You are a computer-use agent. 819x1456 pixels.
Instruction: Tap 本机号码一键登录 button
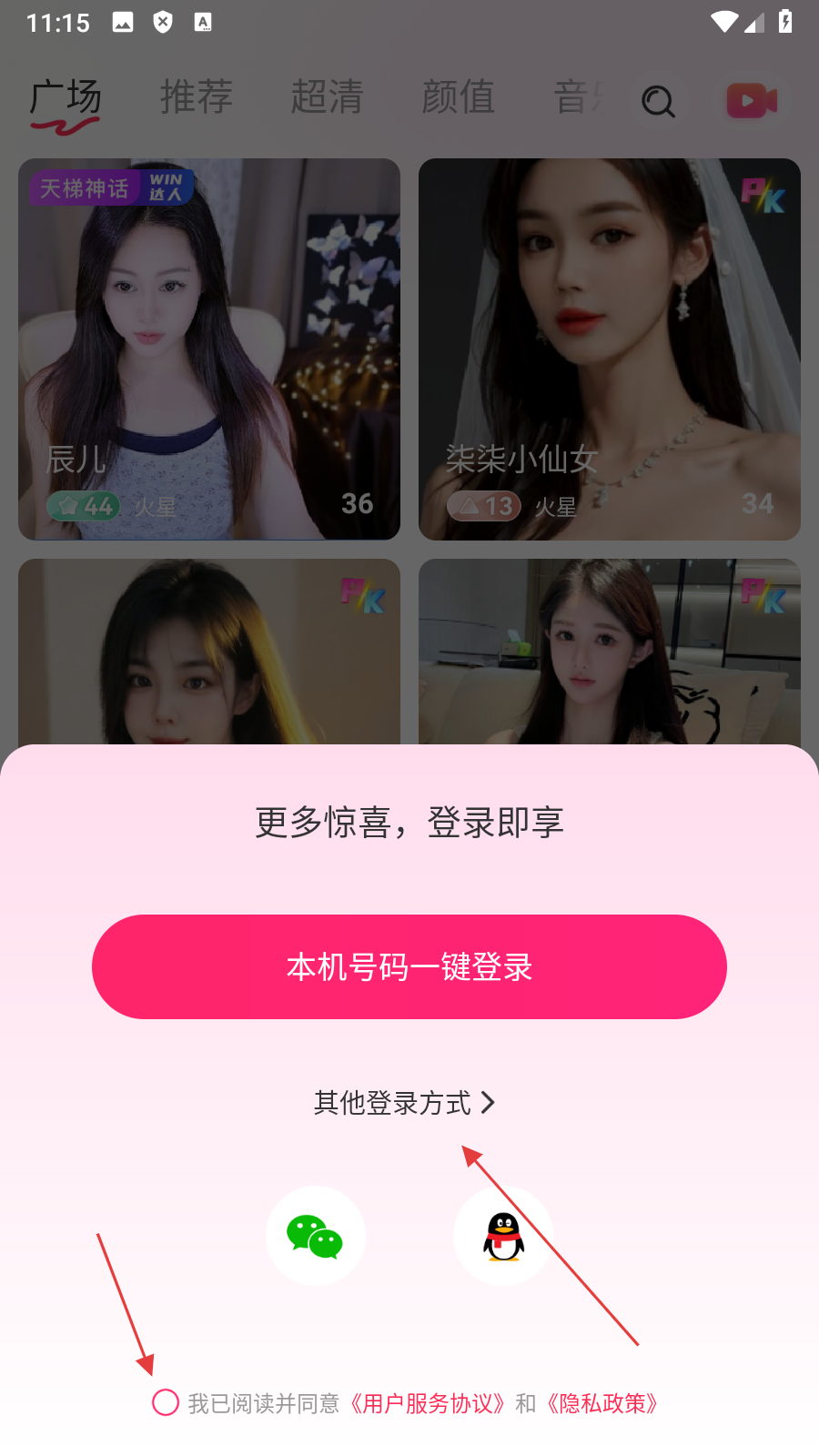click(409, 966)
